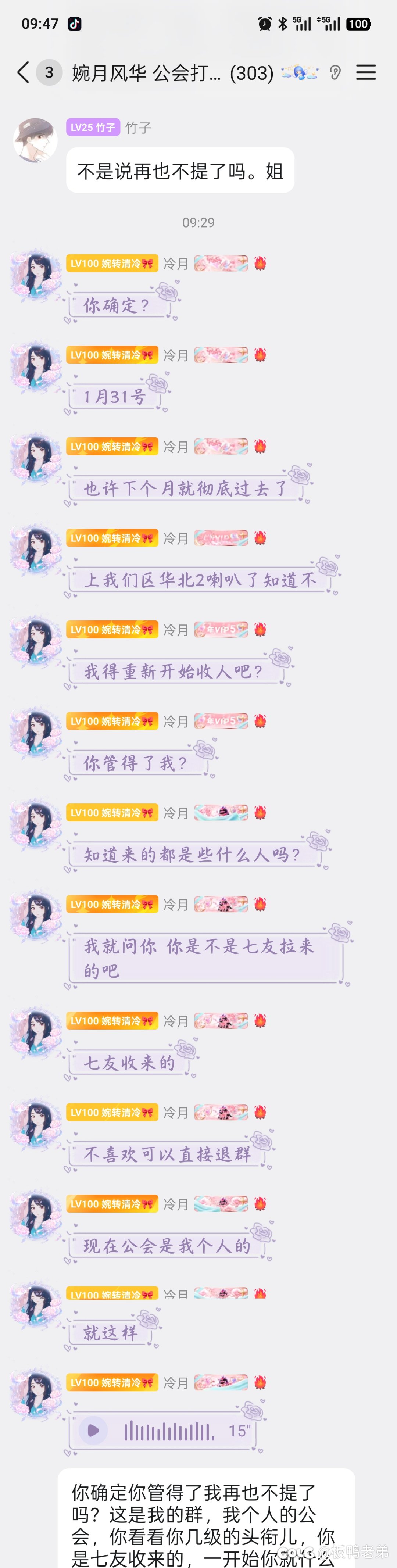Viewport: 397px width, 1568px height.
Task: Open 竹子's profile avatar
Action: coord(35,139)
